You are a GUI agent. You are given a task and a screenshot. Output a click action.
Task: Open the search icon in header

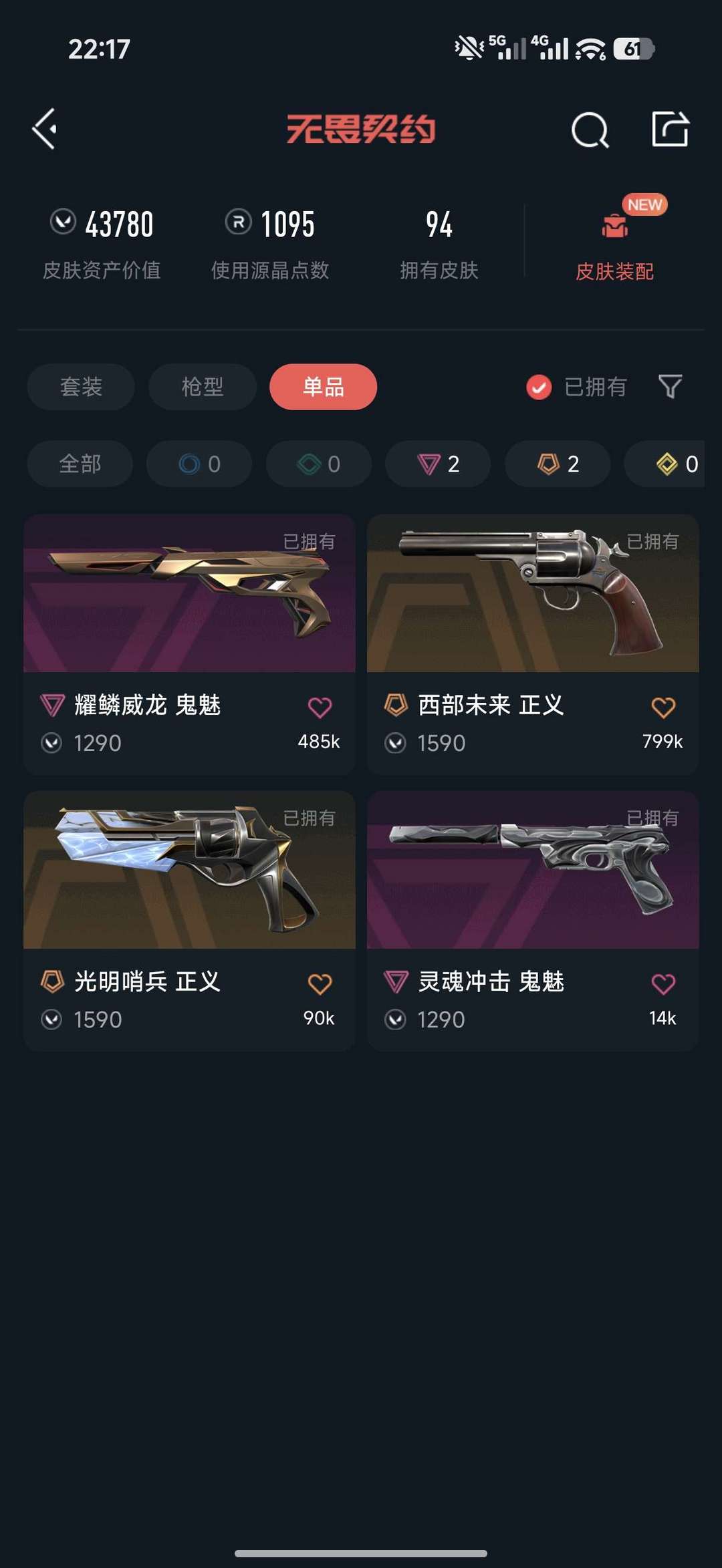tap(590, 130)
